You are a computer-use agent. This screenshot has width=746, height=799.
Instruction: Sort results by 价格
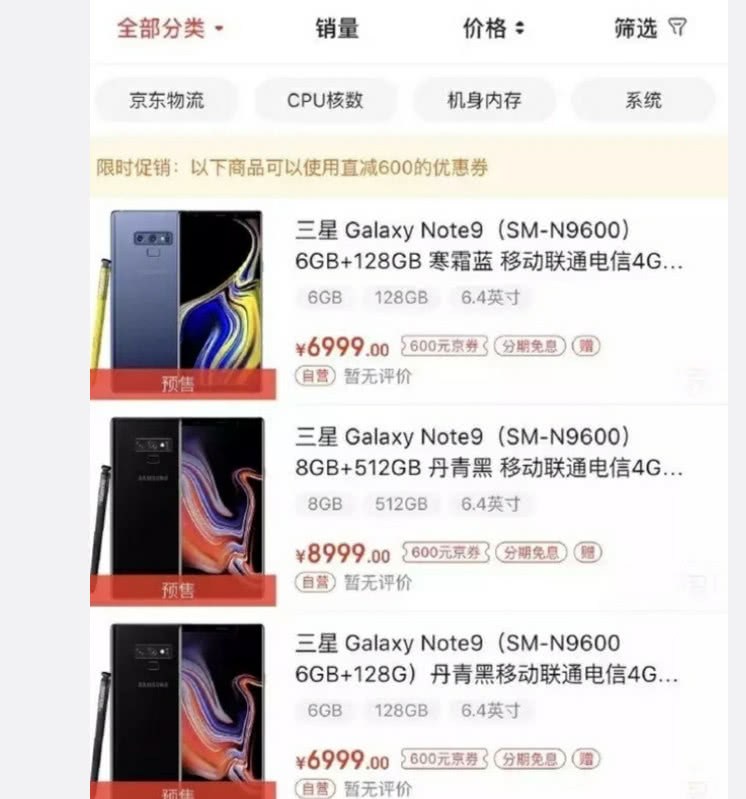(x=493, y=29)
